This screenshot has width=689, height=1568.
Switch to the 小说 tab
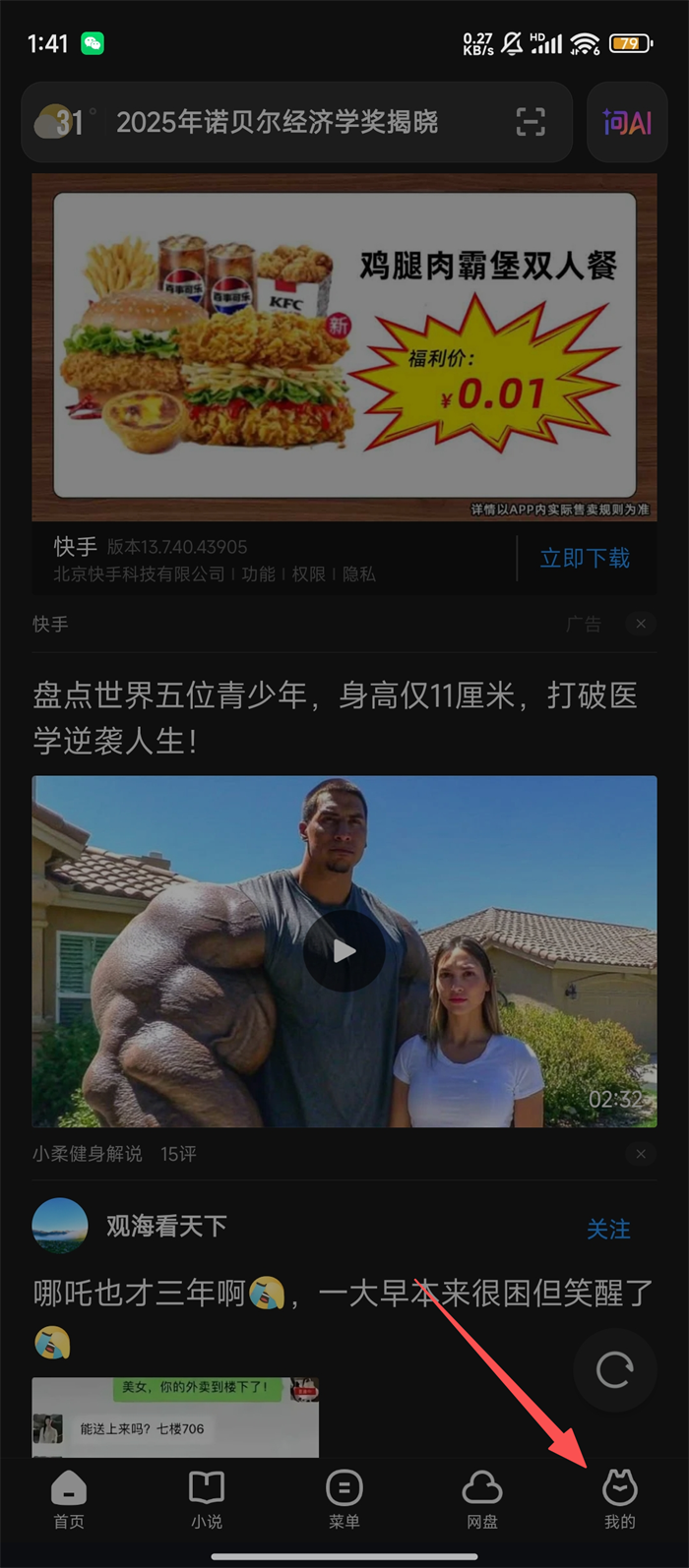tap(207, 1500)
